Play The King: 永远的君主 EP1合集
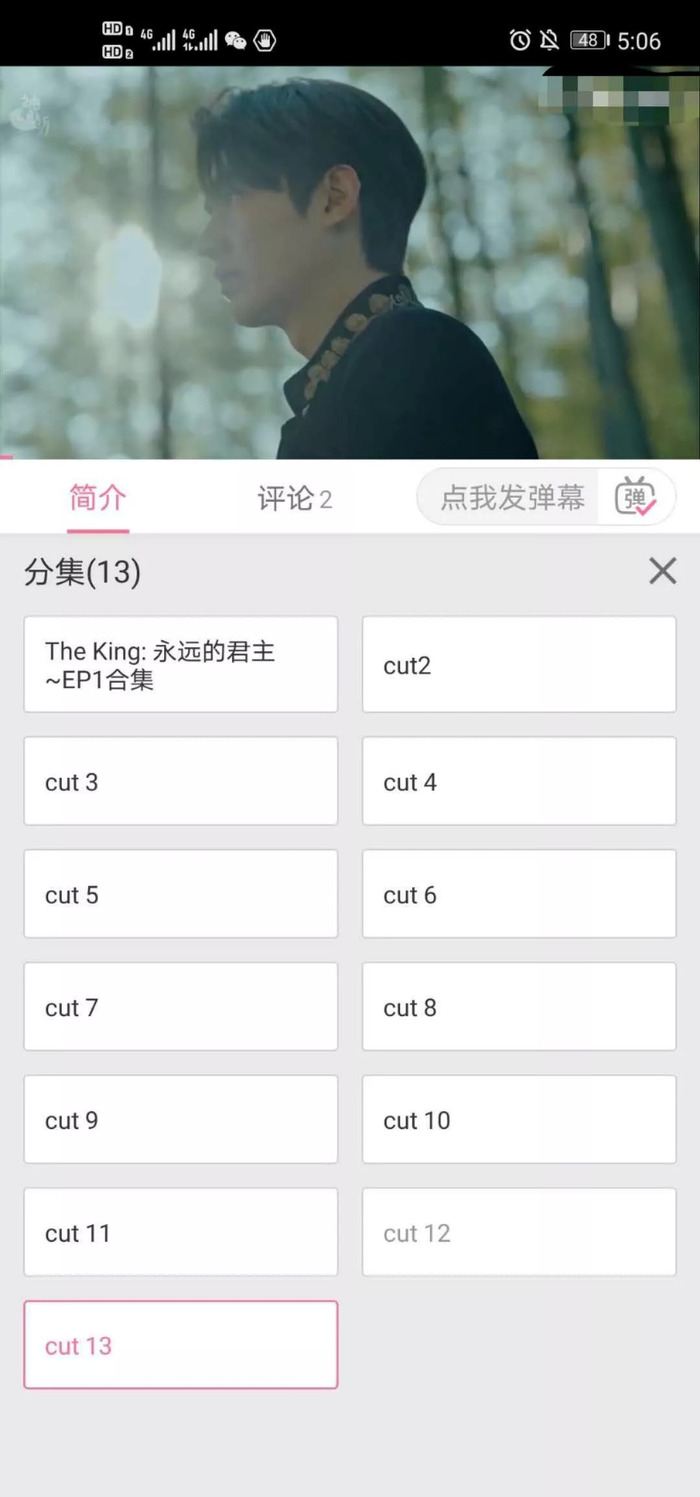Viewport: 700px width, 1497px height. click(x=180, y=665)
